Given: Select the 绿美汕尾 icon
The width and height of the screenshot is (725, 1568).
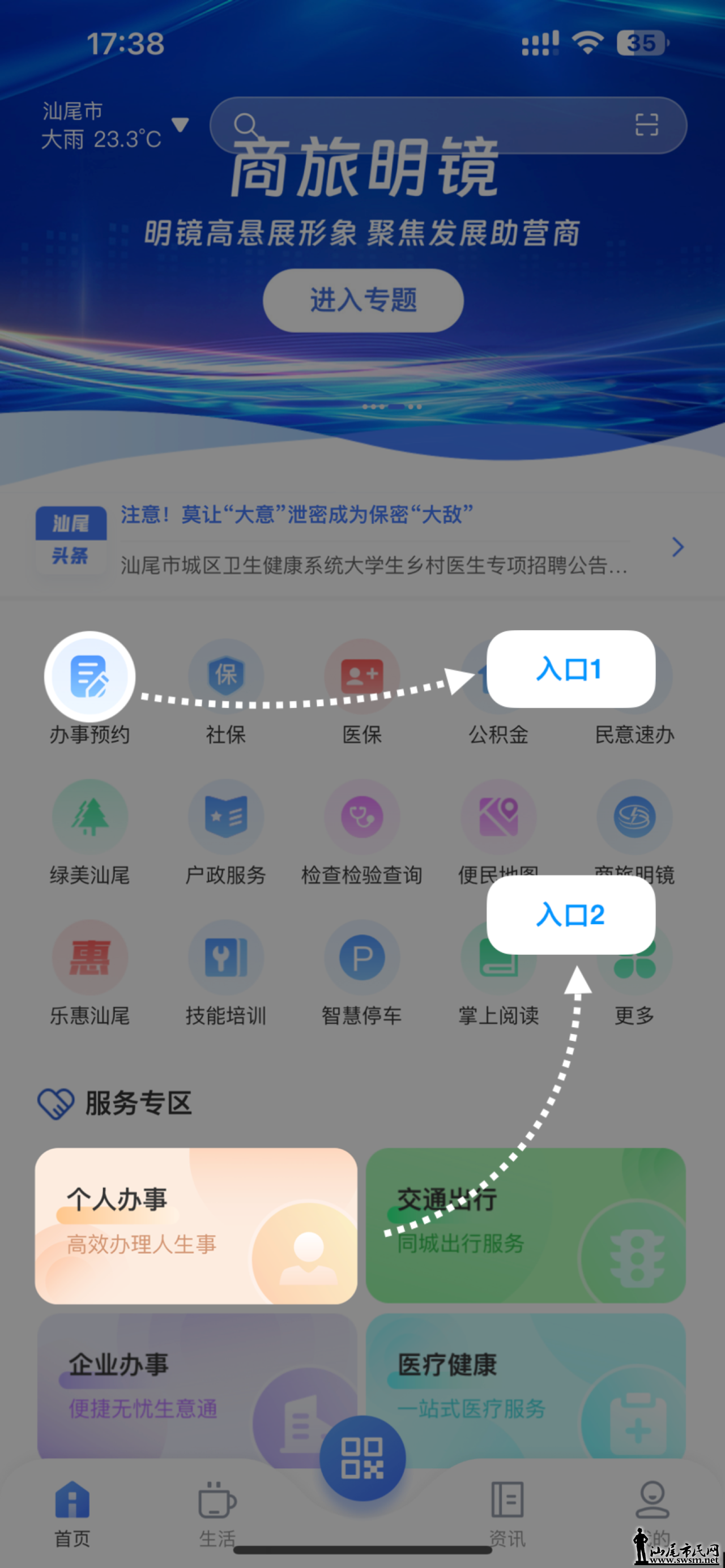Looking at the screenshot, I should point(89,817).
